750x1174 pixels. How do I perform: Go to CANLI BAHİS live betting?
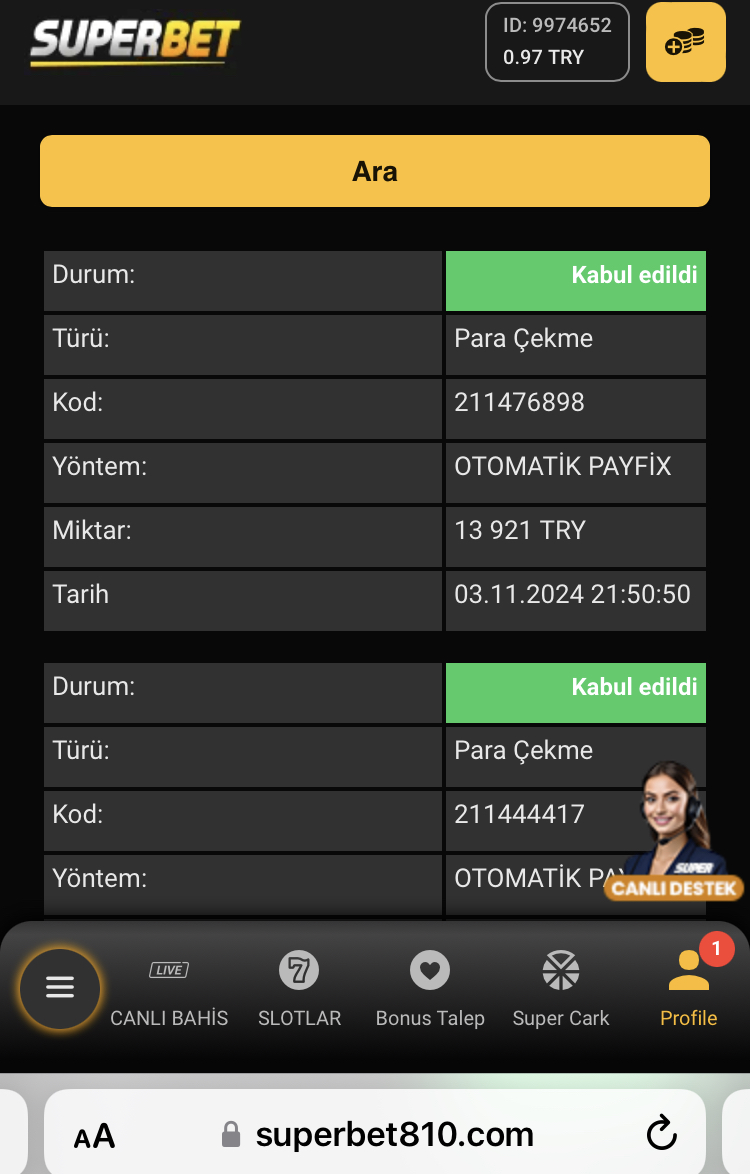(169, 990)
